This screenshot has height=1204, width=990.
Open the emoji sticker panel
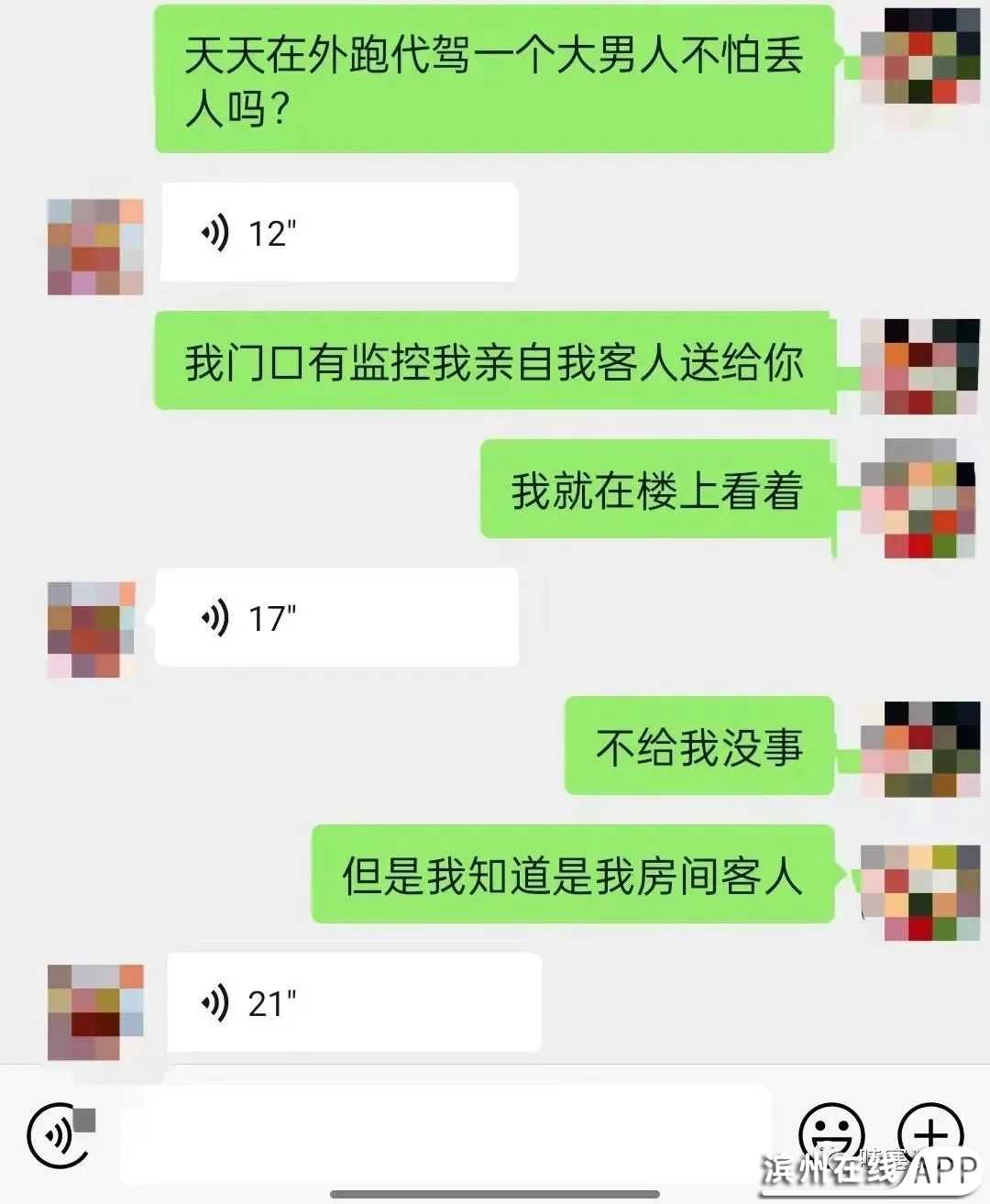(x=830, y=1130)
